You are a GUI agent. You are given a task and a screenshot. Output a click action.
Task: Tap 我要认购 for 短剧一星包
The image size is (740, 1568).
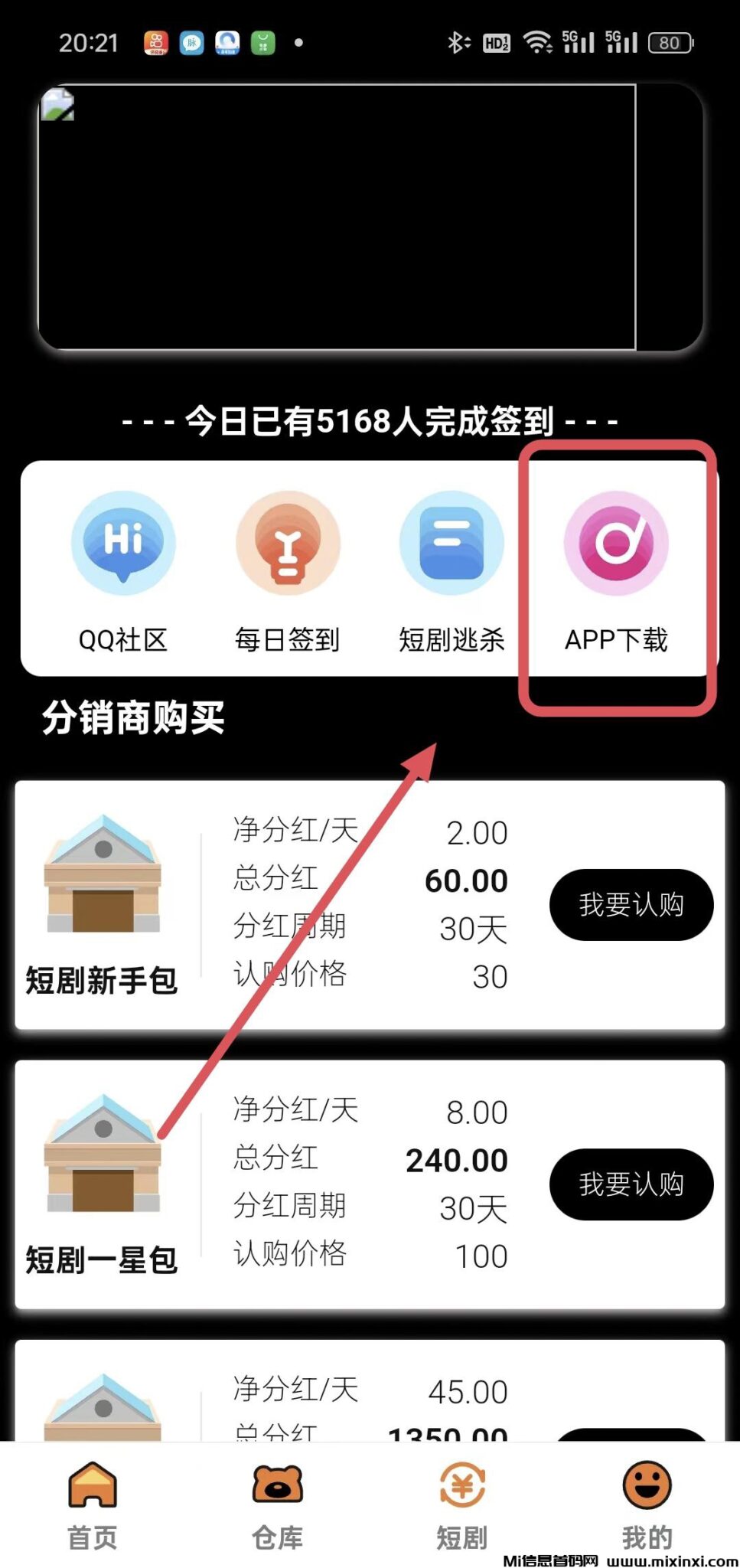(x=631, y=1184)
